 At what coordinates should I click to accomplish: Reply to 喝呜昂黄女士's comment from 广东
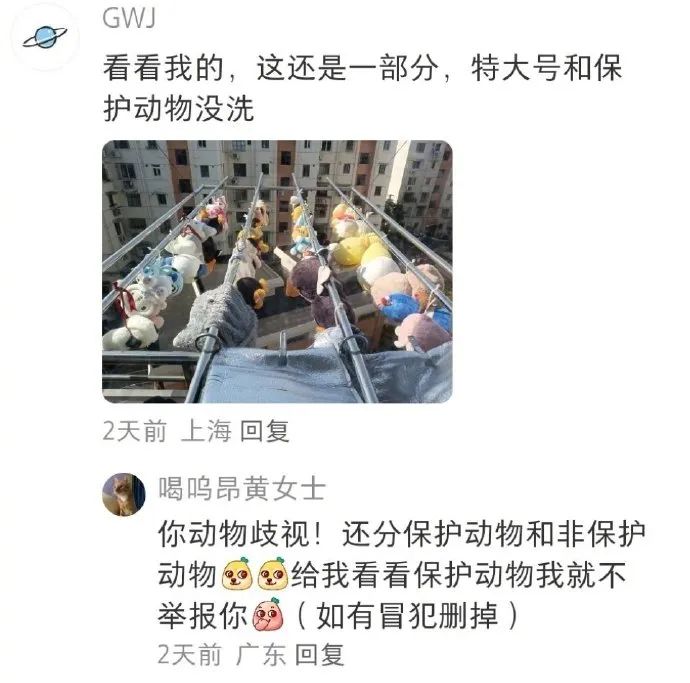(320, 655)
